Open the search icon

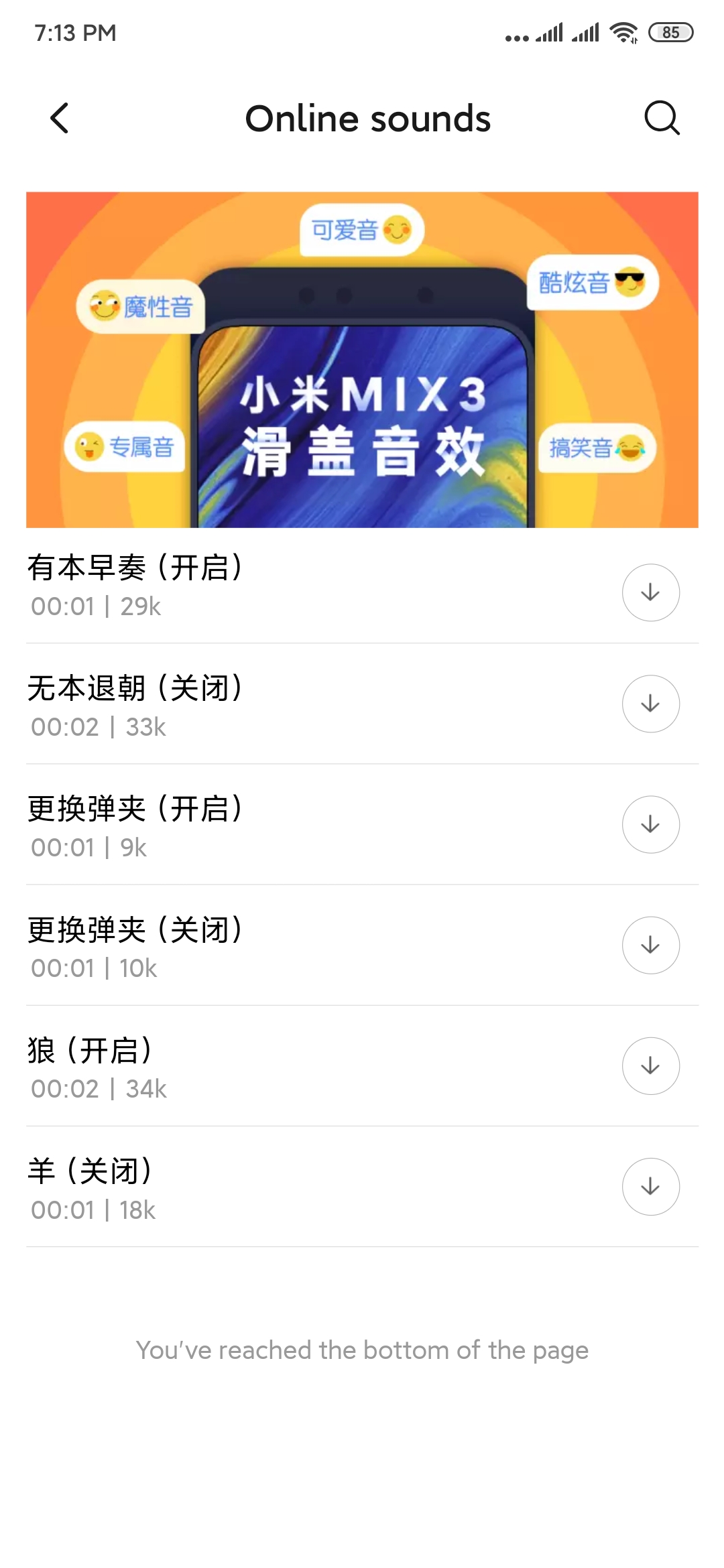pos(662,119)
